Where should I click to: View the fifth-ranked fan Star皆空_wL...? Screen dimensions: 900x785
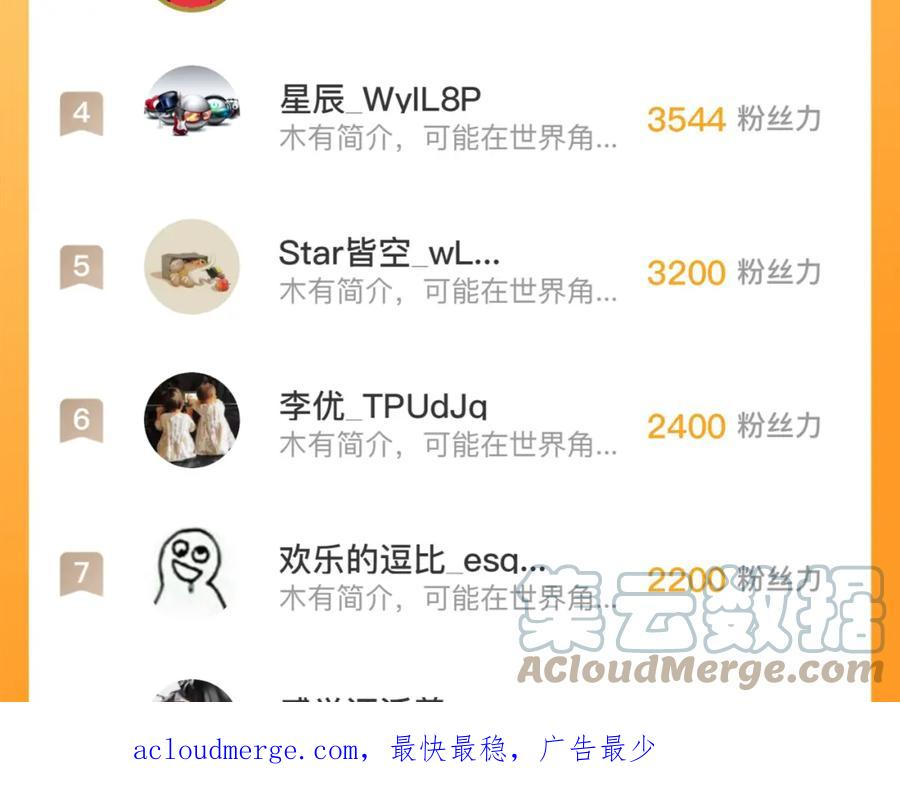tap(388, 254)
